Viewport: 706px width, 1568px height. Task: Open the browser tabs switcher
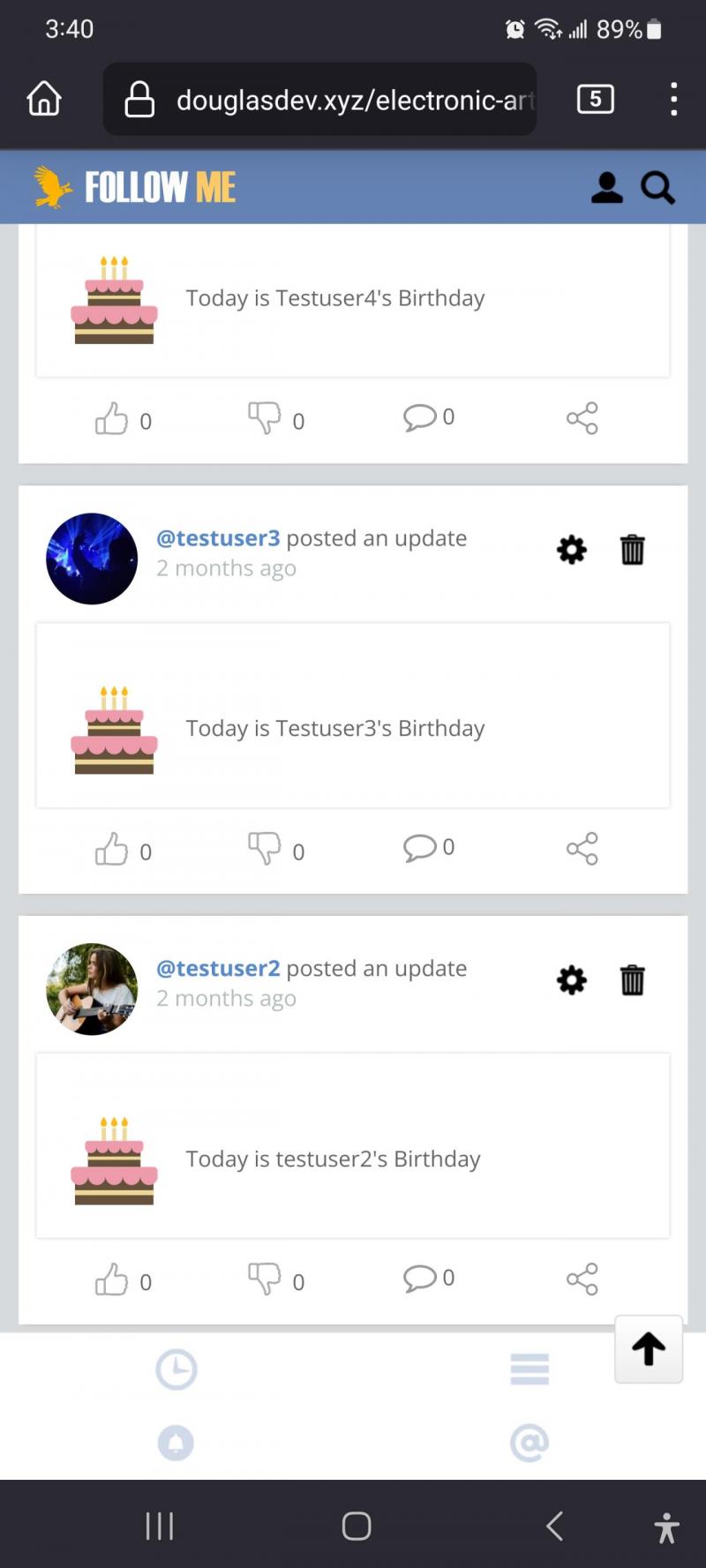point(596,99)
